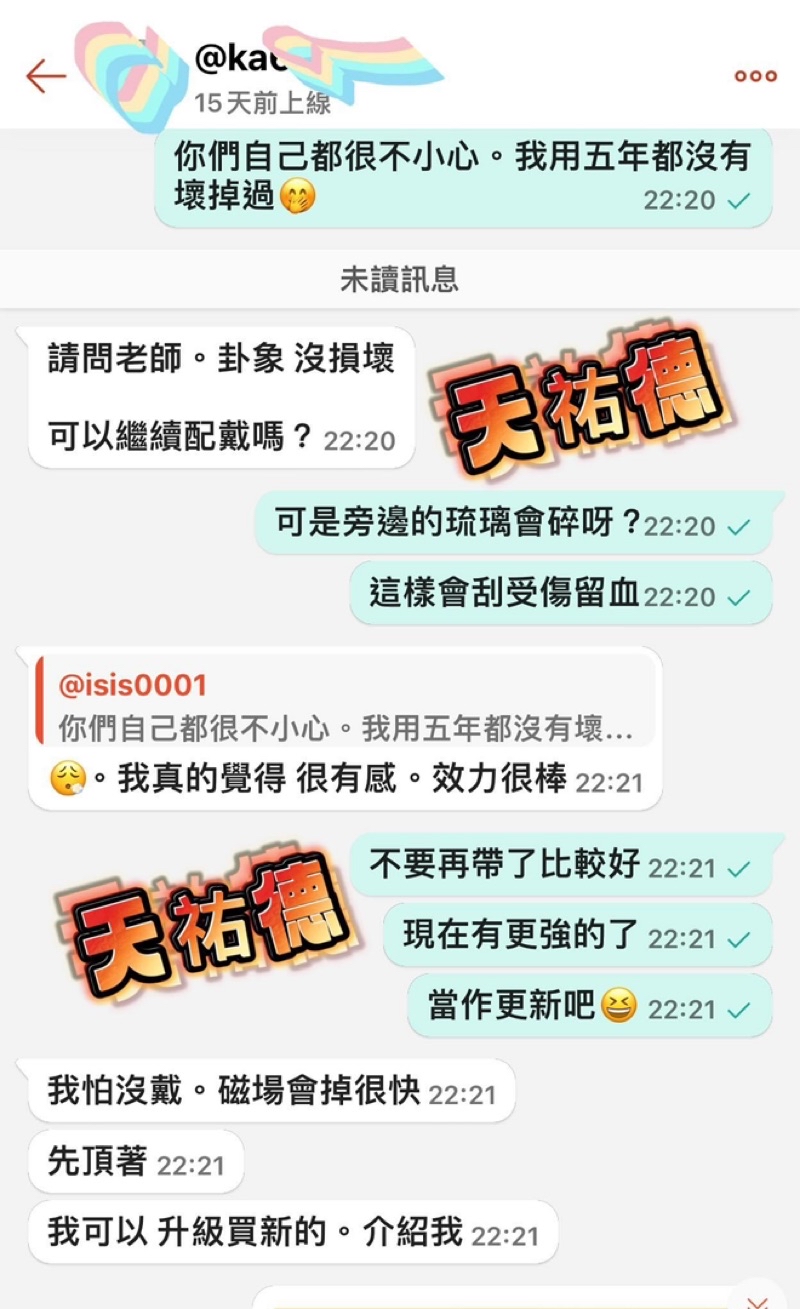Jump to the quoted @isis0001 message
This screenshot has height=1309, width=800.
345,707
